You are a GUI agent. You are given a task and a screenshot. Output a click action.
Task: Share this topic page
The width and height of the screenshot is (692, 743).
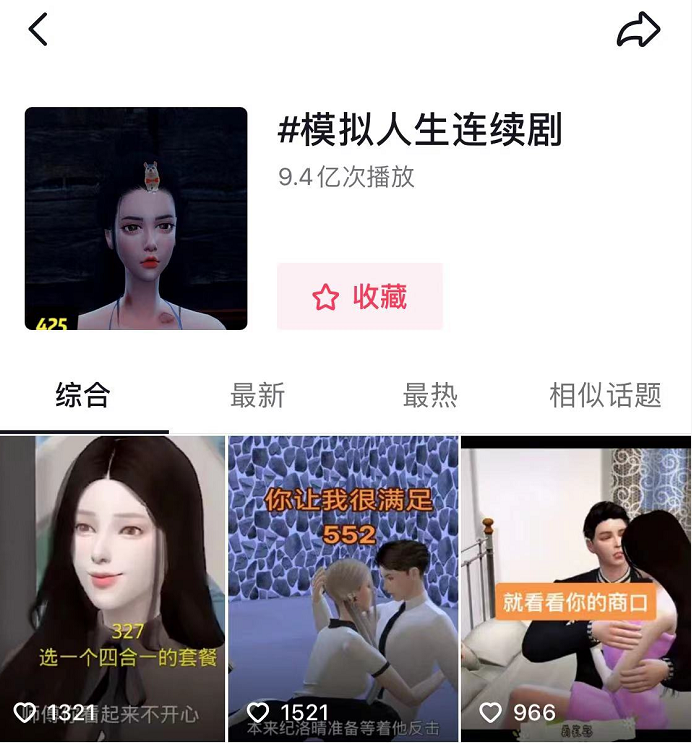coord(638,30)
